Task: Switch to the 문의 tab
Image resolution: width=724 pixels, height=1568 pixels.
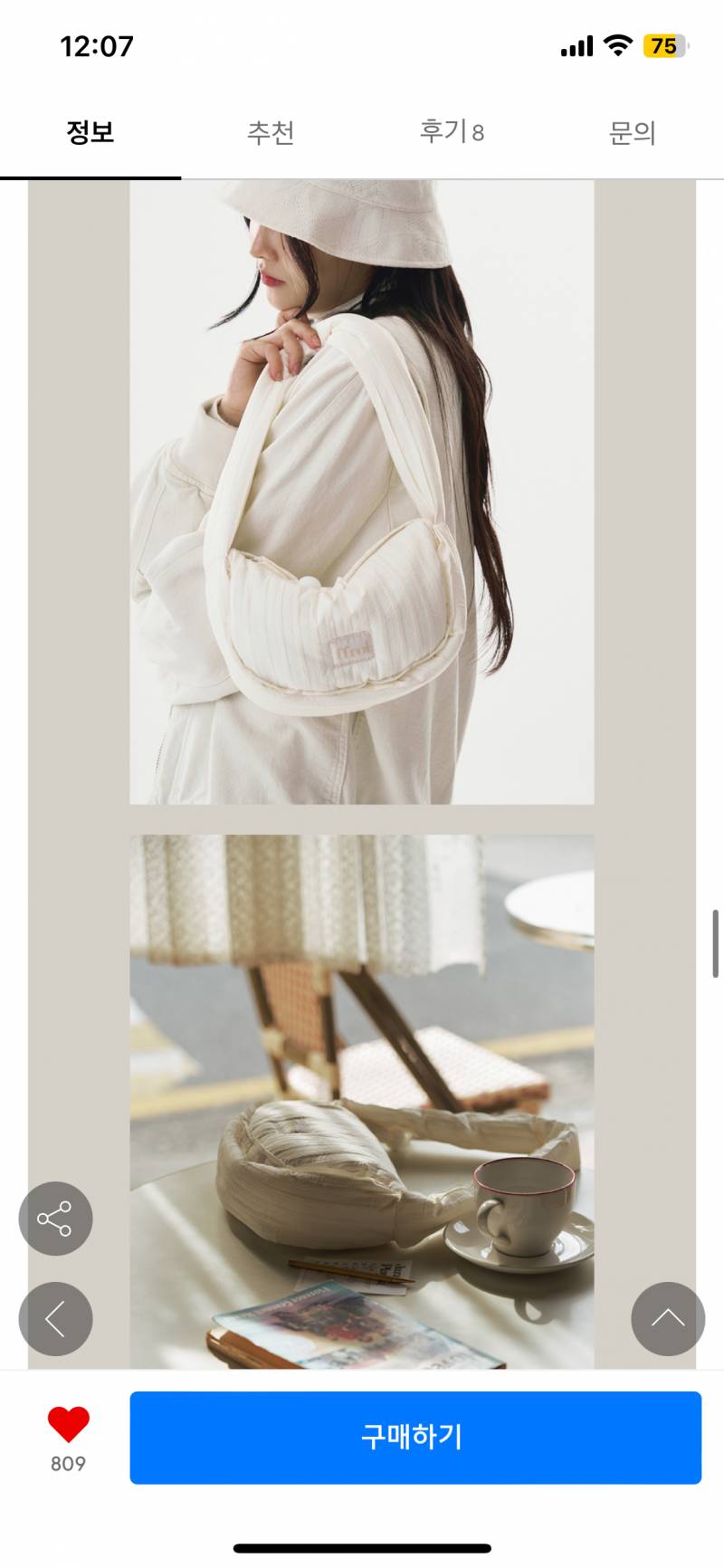Action: 632,133
